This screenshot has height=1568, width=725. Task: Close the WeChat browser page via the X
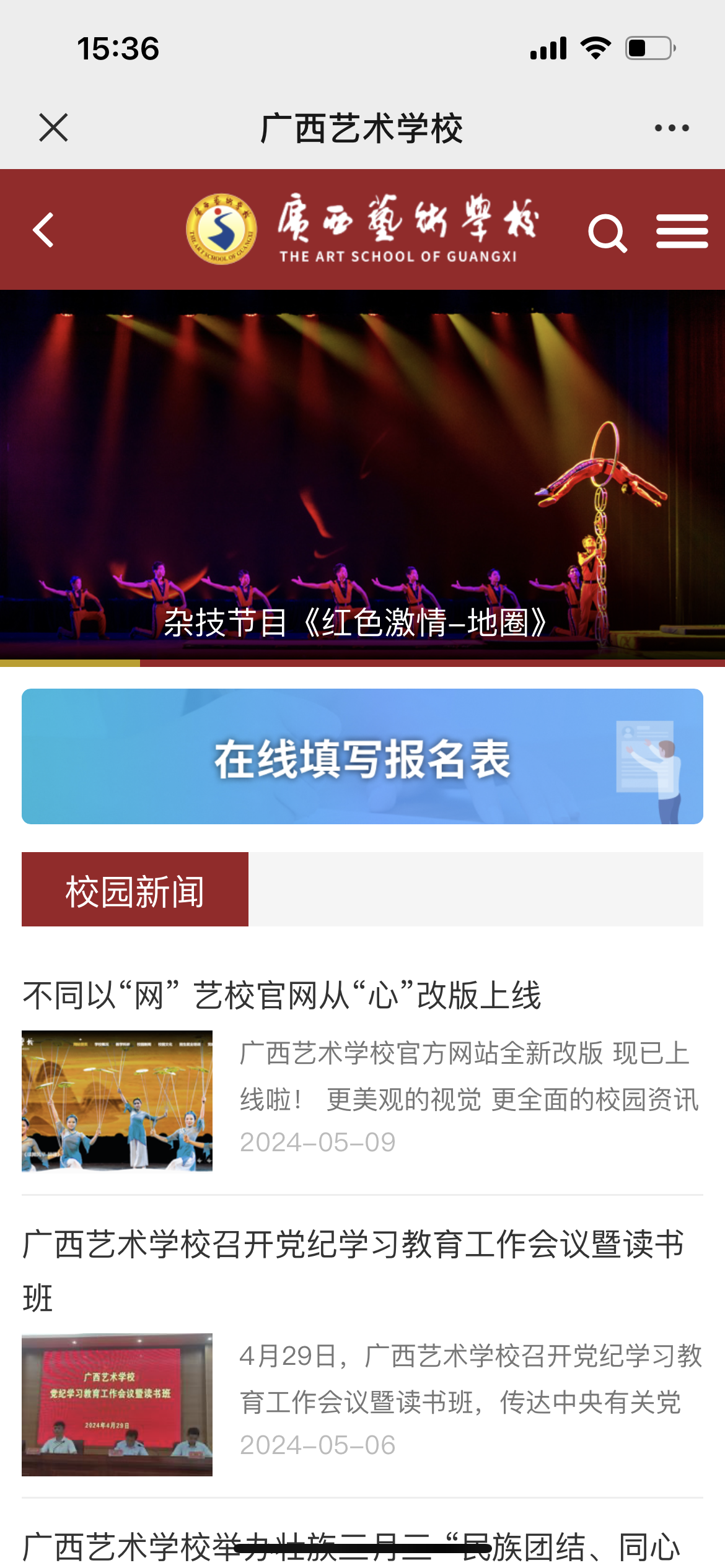click(53, 128)
